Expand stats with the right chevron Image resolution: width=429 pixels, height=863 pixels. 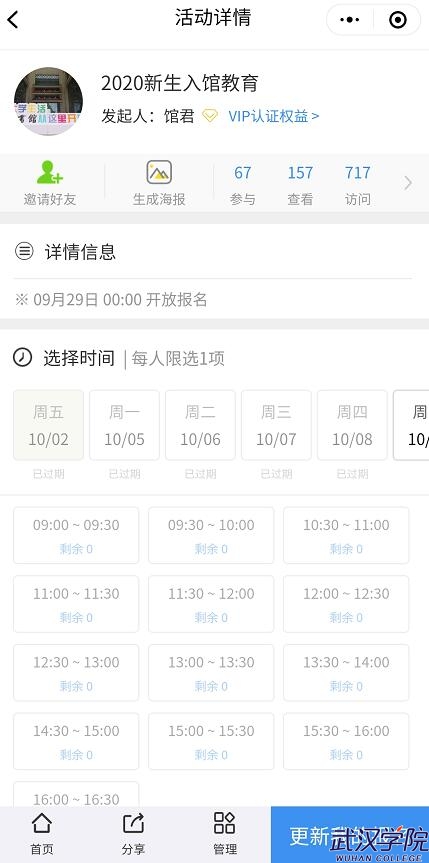click(408, 183)
